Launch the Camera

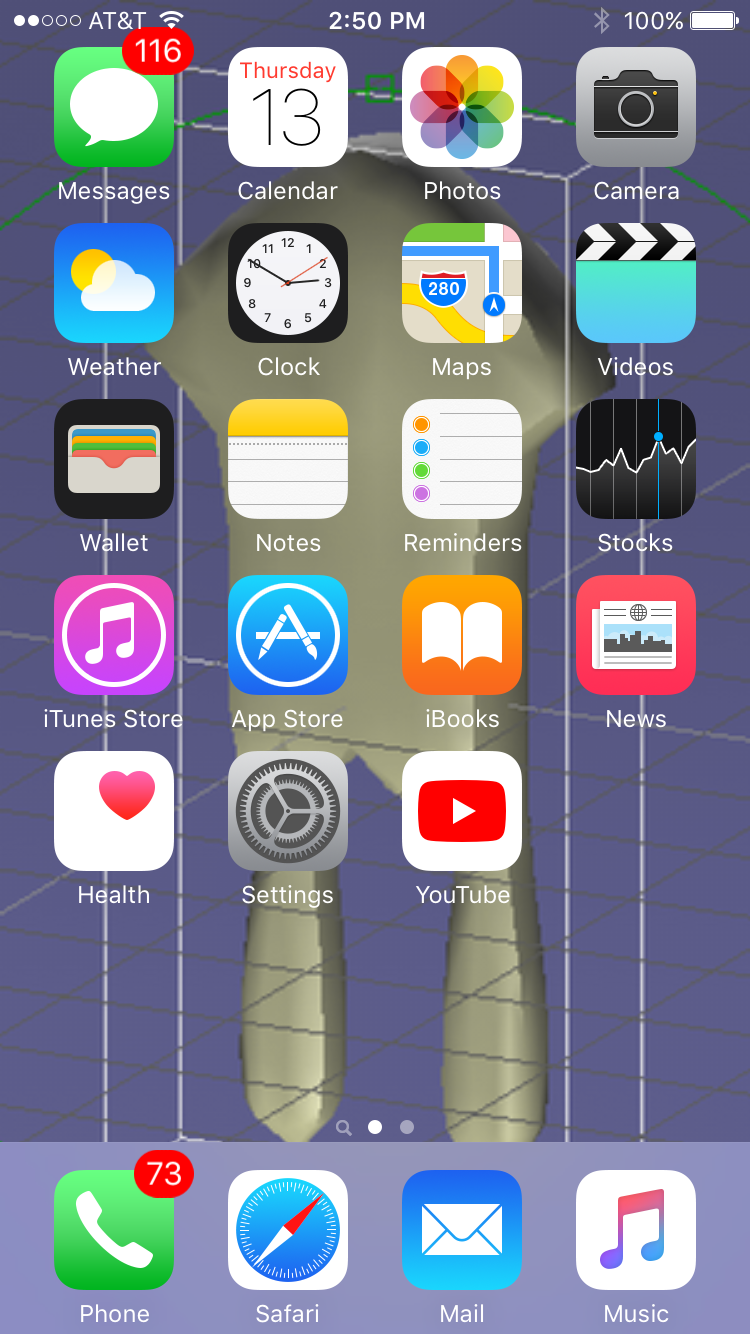(x=636, y=107)
